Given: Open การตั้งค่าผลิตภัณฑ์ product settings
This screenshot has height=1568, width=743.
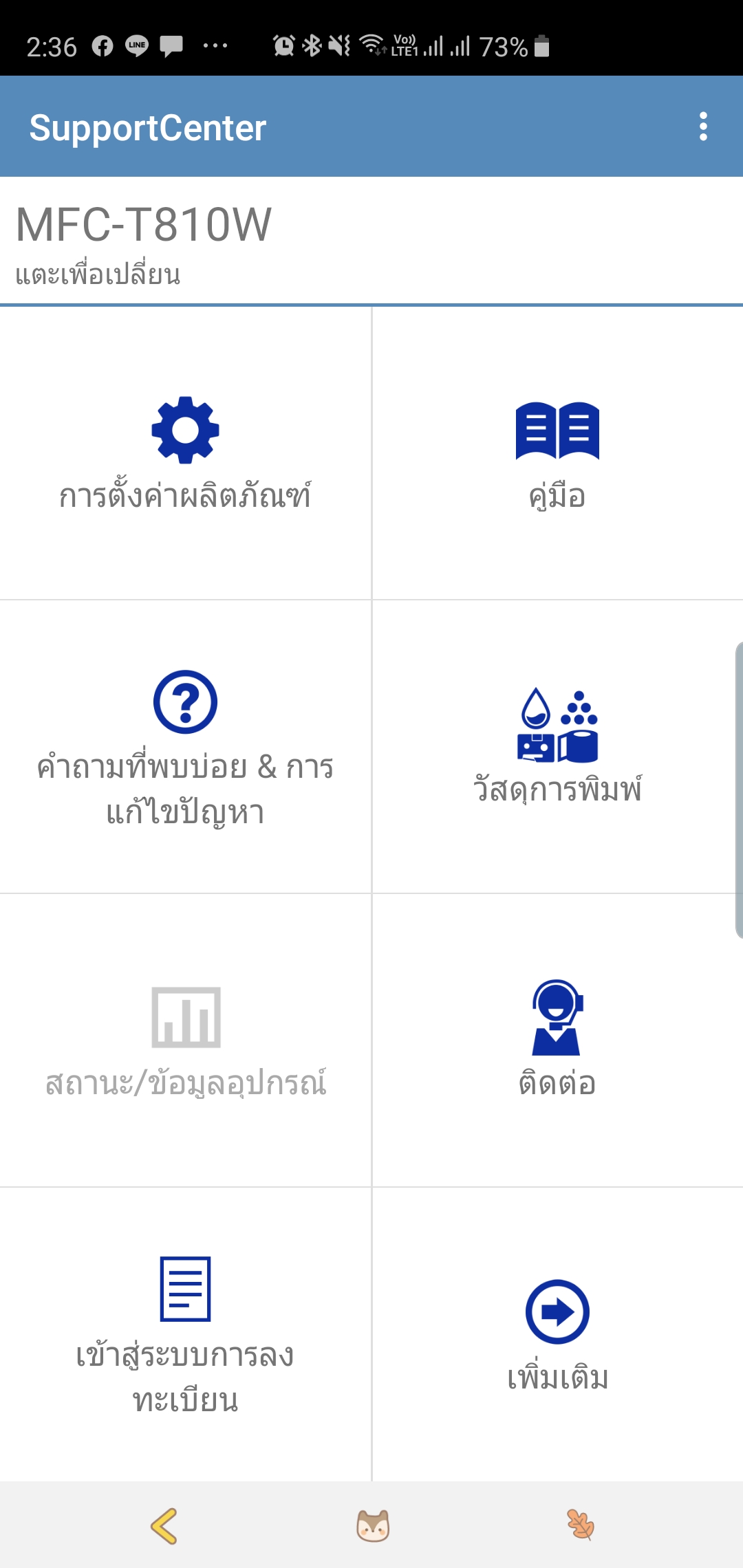Looking at the screenshot, I should (x=185, y=454).
